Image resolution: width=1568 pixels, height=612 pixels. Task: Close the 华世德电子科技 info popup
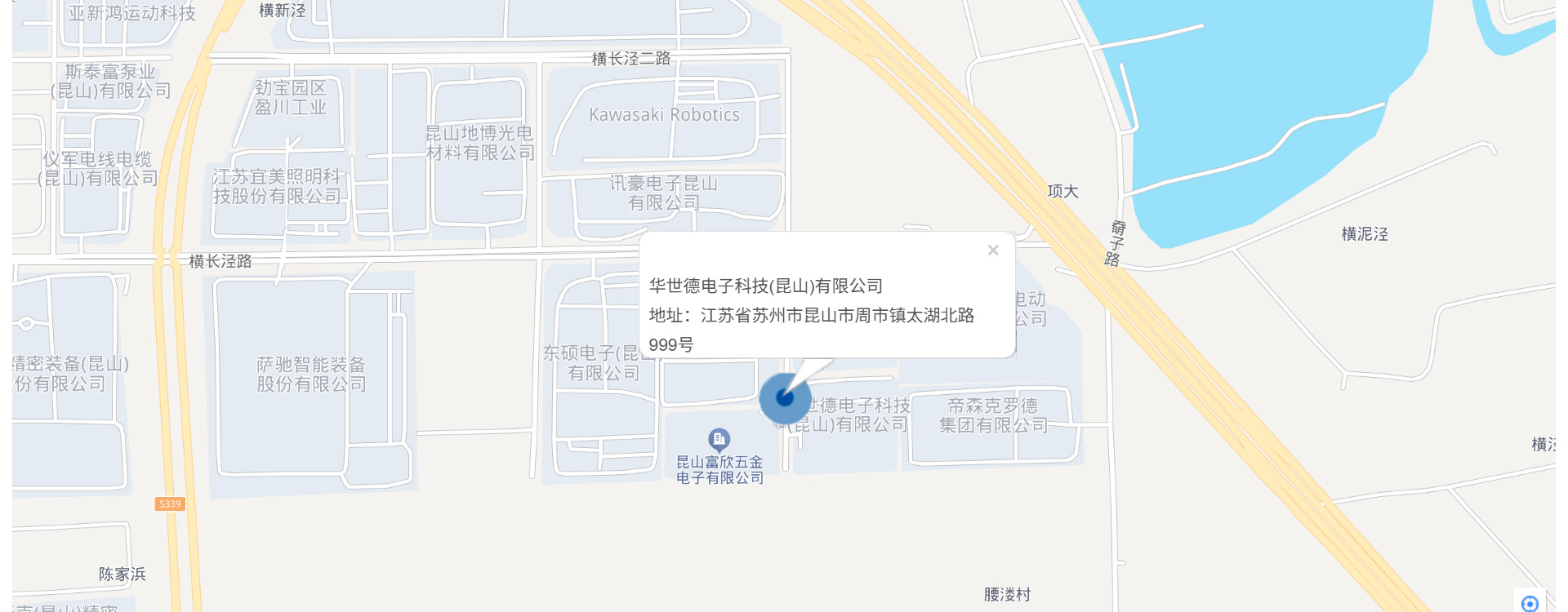pos(992,251)
